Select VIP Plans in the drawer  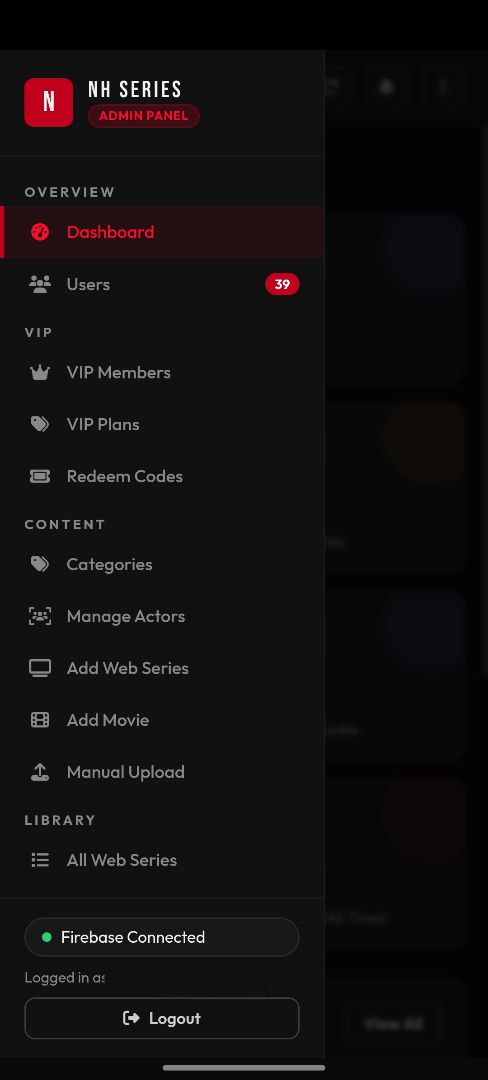click(x=162, y=424)
